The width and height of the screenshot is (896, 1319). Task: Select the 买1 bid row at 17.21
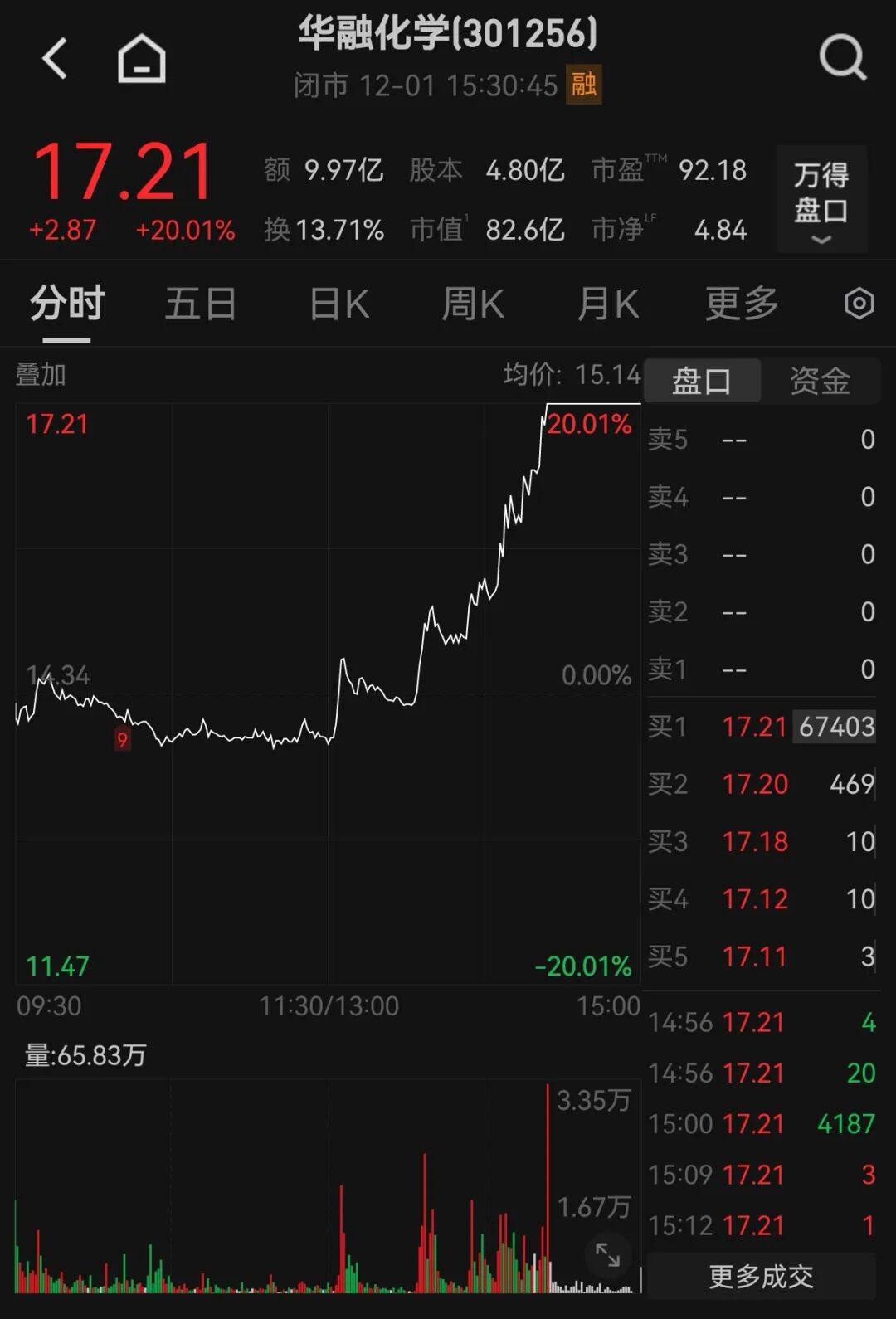[761, 727]
